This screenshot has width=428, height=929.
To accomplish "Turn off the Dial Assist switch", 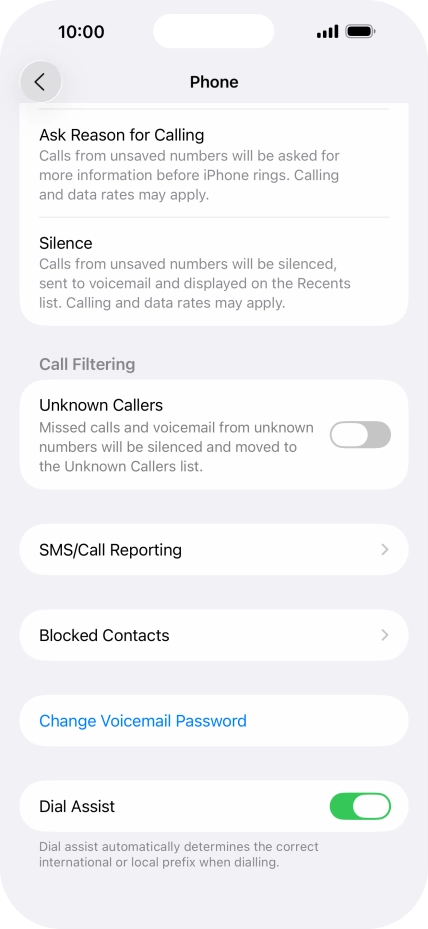I will (x=360, y=806).
